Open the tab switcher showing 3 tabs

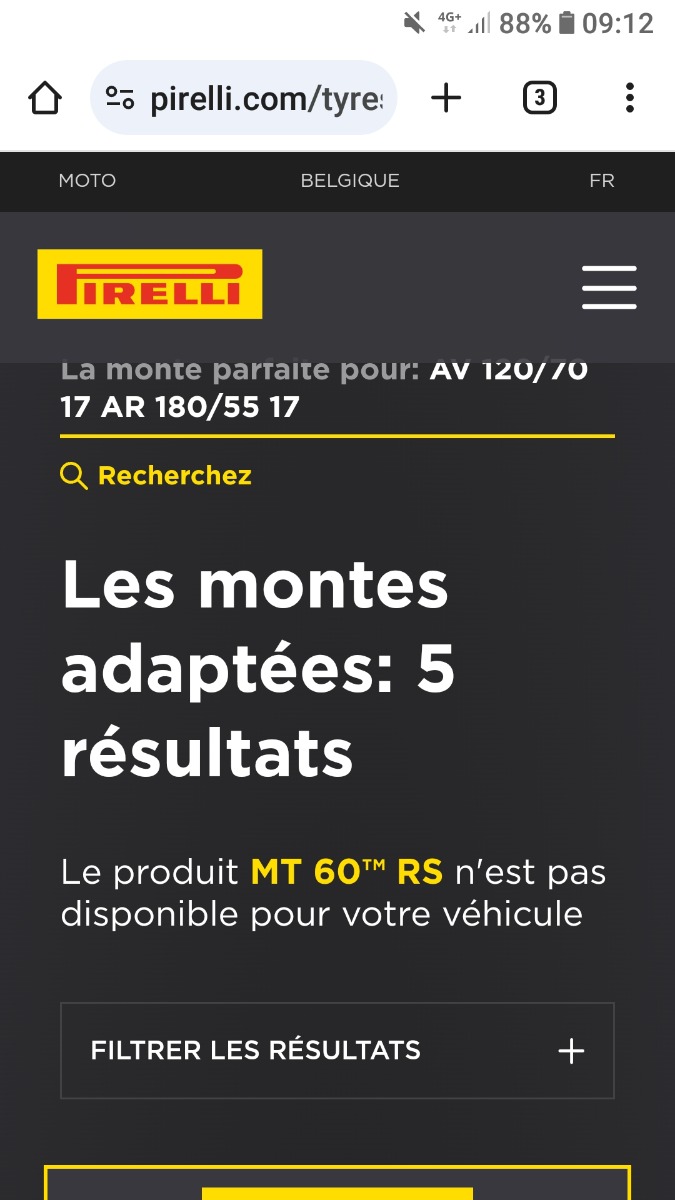pos(540,98)
